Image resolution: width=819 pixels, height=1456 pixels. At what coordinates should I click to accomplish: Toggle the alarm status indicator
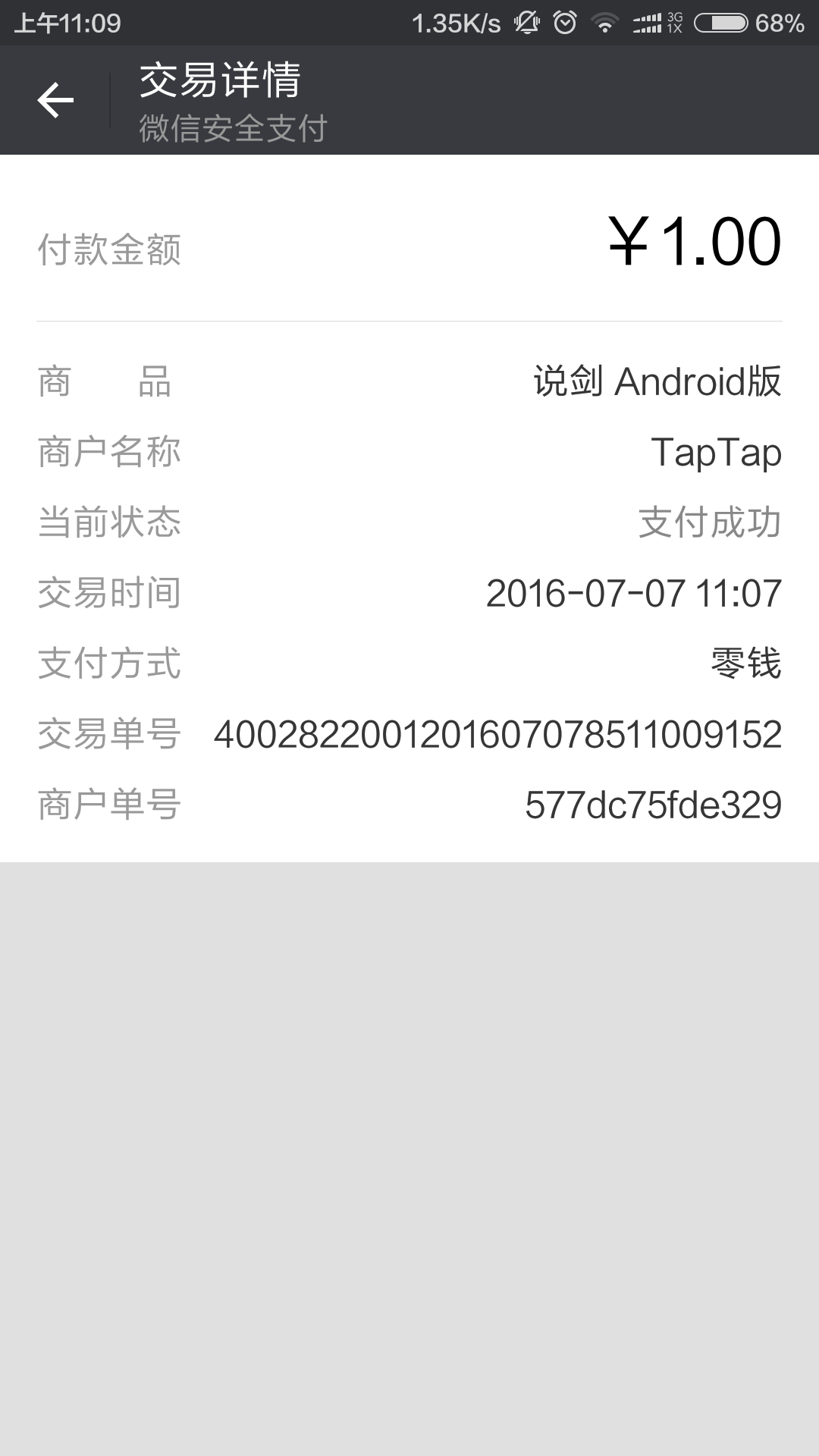pyautogui.click(x=563, y=23)
